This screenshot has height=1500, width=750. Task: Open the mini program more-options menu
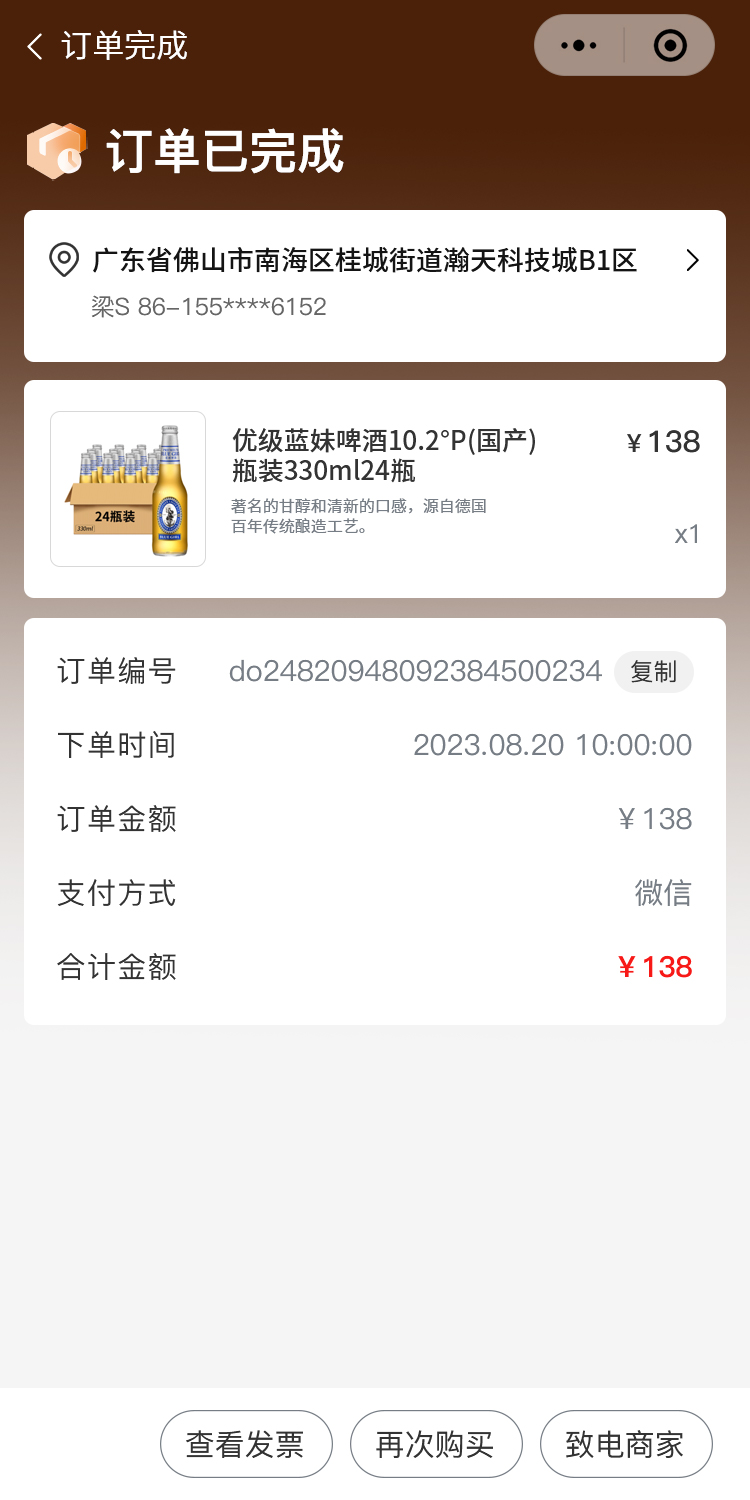tap(579, 46)
